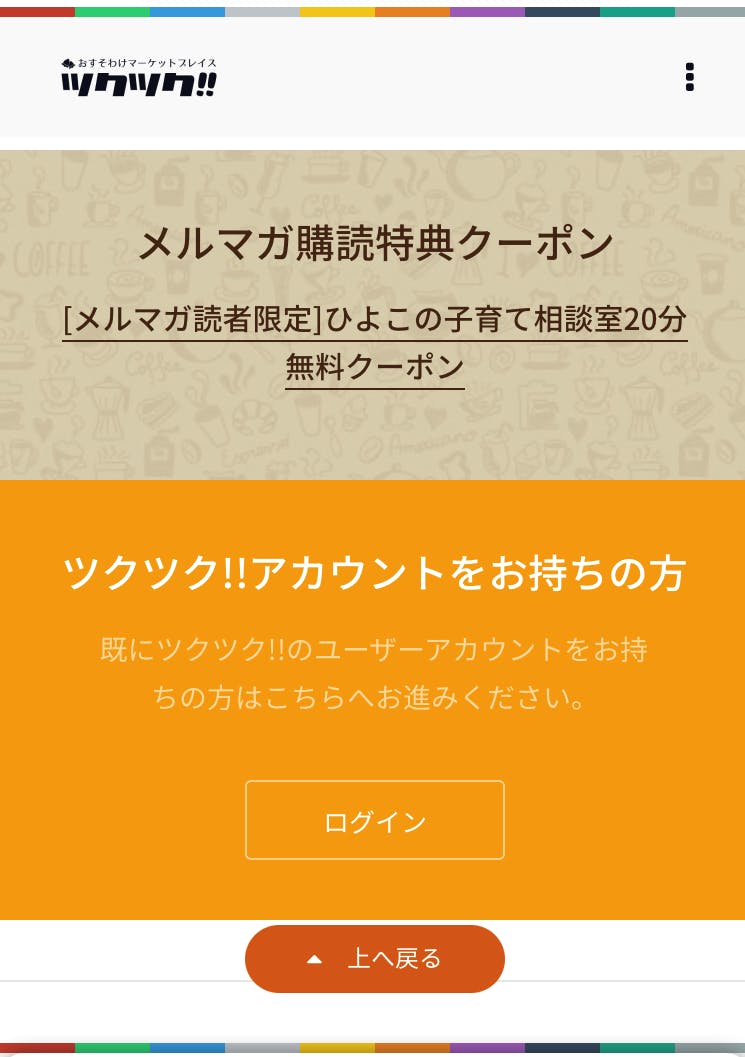Open the three-dot overflow menu
Viewport: 745px width, 1057px height.
pyautogui.click(x=689, y=77)
